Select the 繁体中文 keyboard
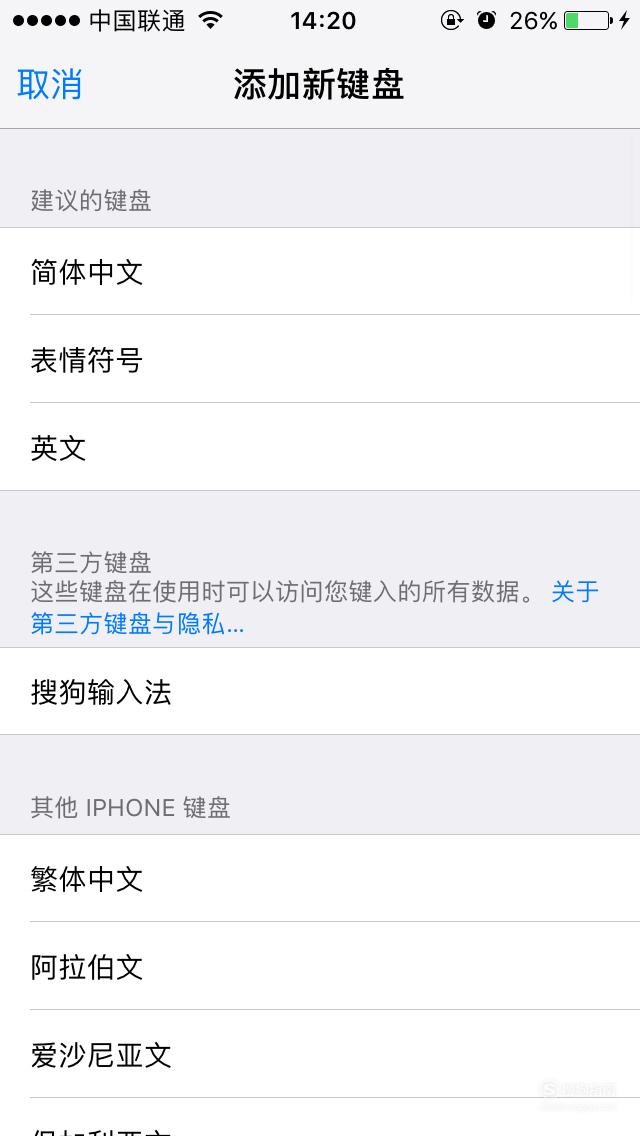Image resolution: width=640 pixels, height=1136 pixels. [x=320, y=878]
